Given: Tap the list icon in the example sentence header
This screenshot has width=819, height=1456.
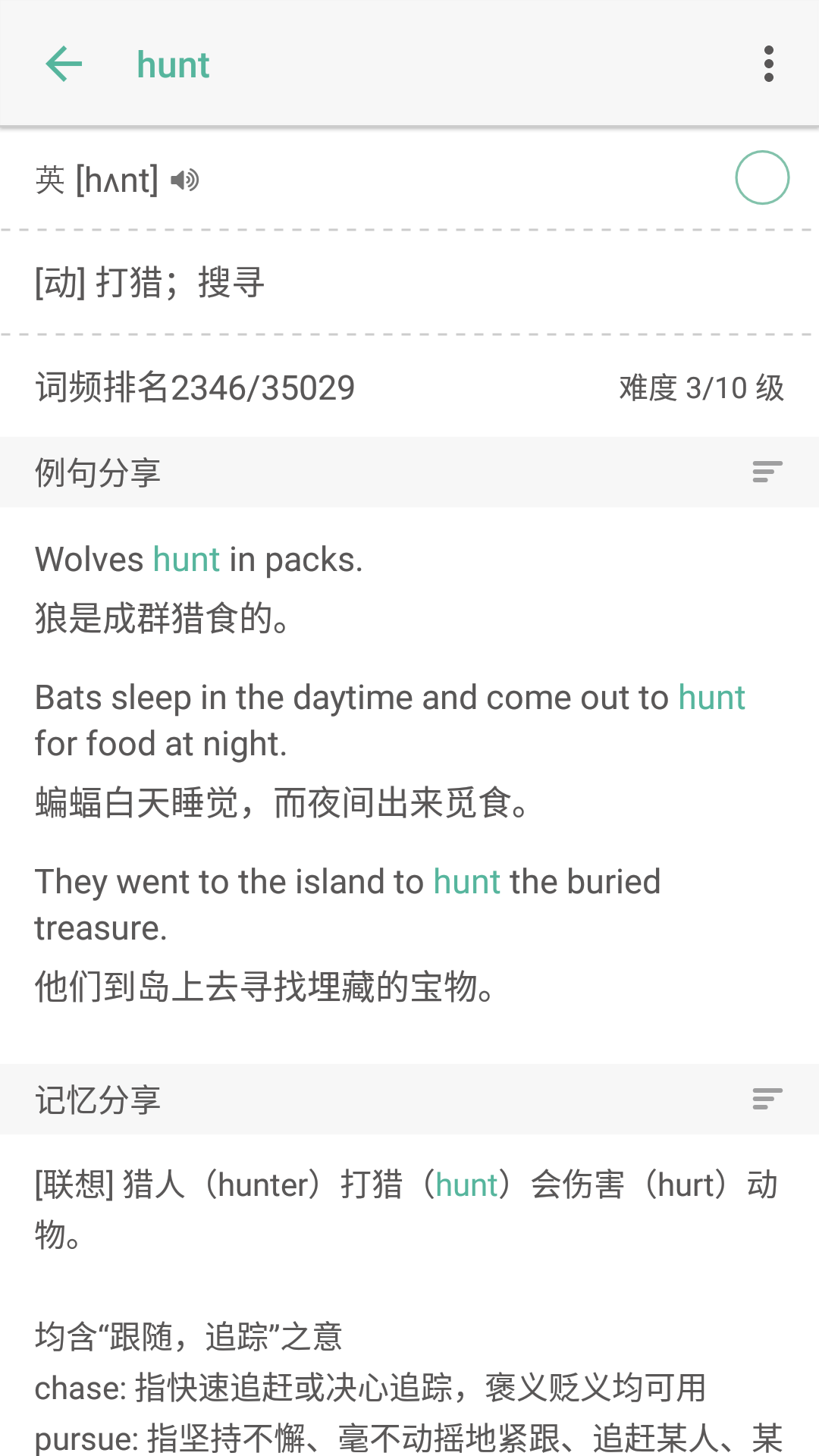Looking at the screenshot, I should [x=767, y=472].
